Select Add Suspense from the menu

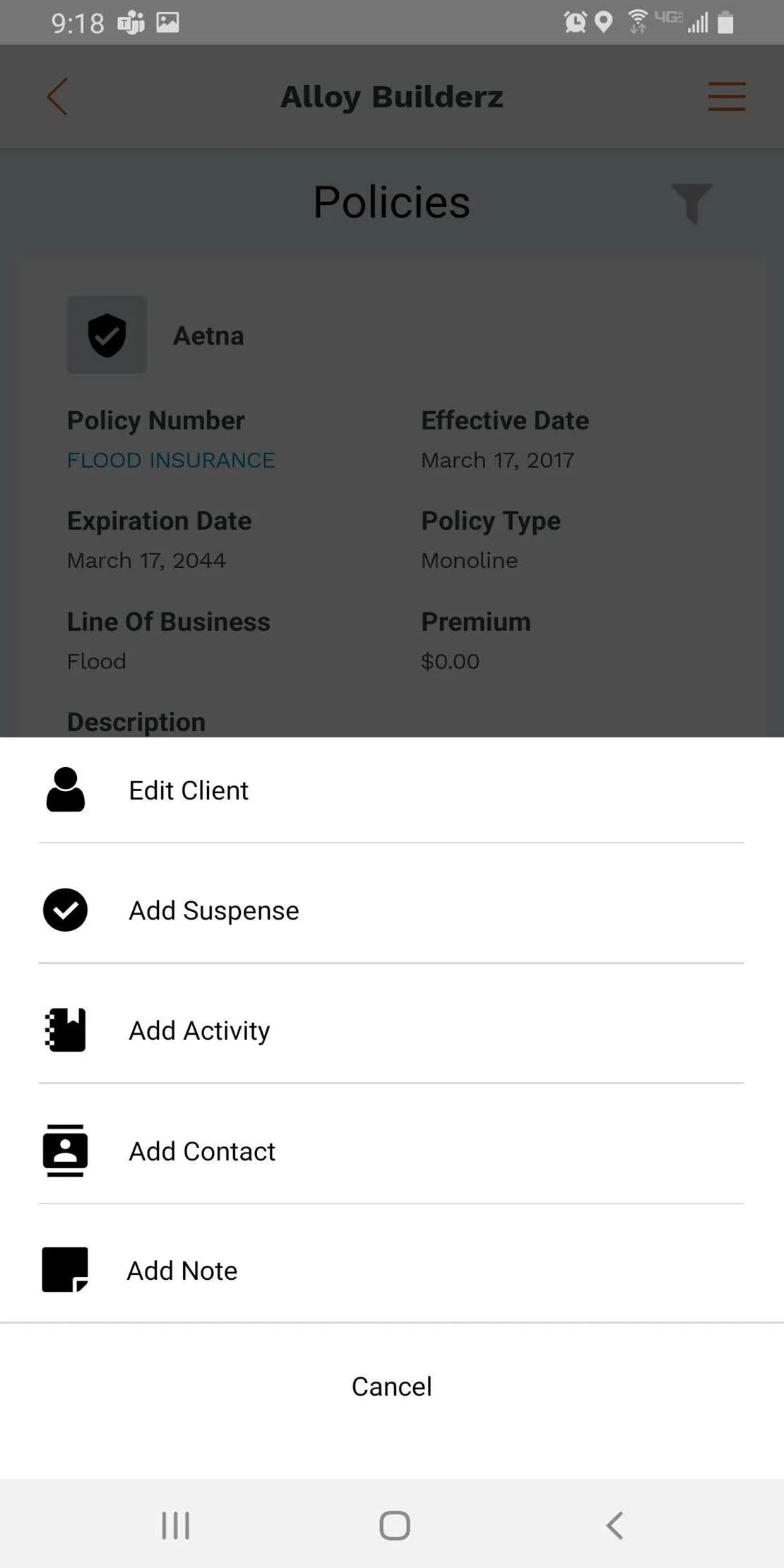(213, 910)
